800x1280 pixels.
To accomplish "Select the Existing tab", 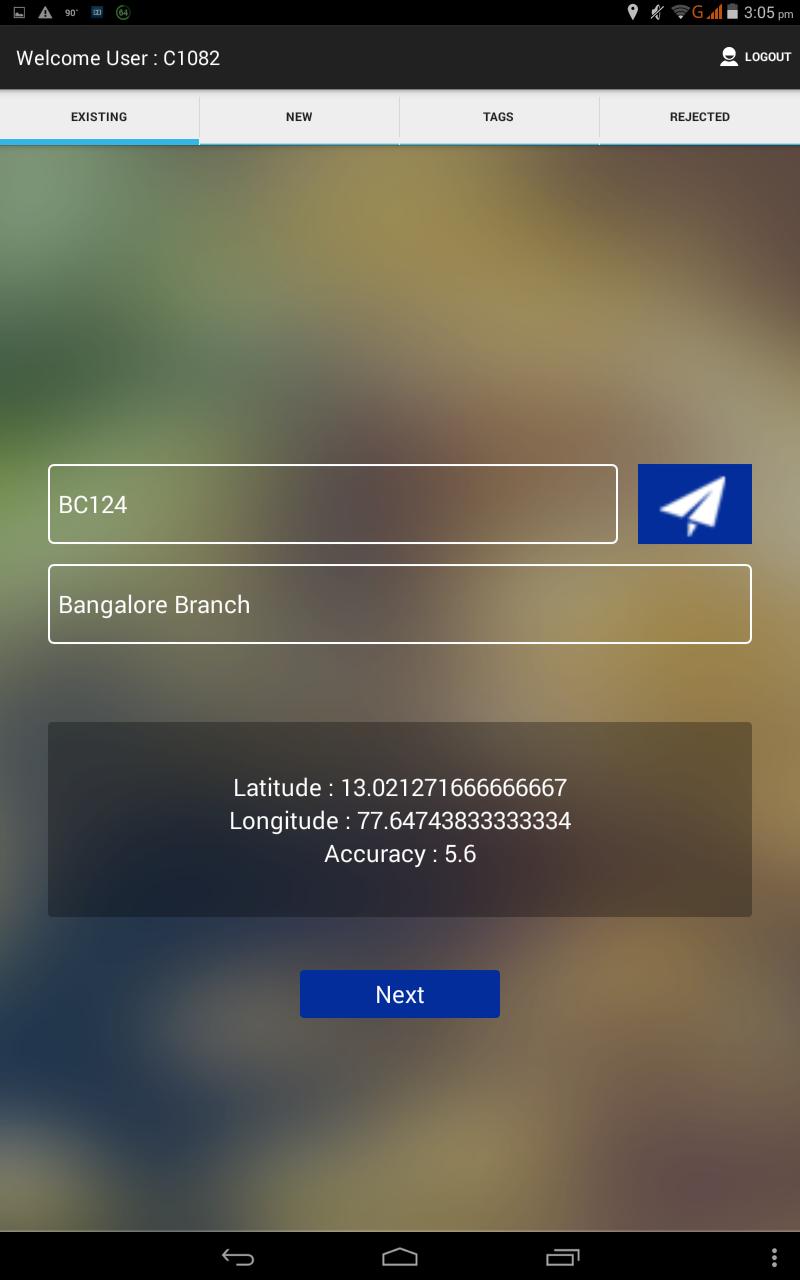I will coord(99,117).
